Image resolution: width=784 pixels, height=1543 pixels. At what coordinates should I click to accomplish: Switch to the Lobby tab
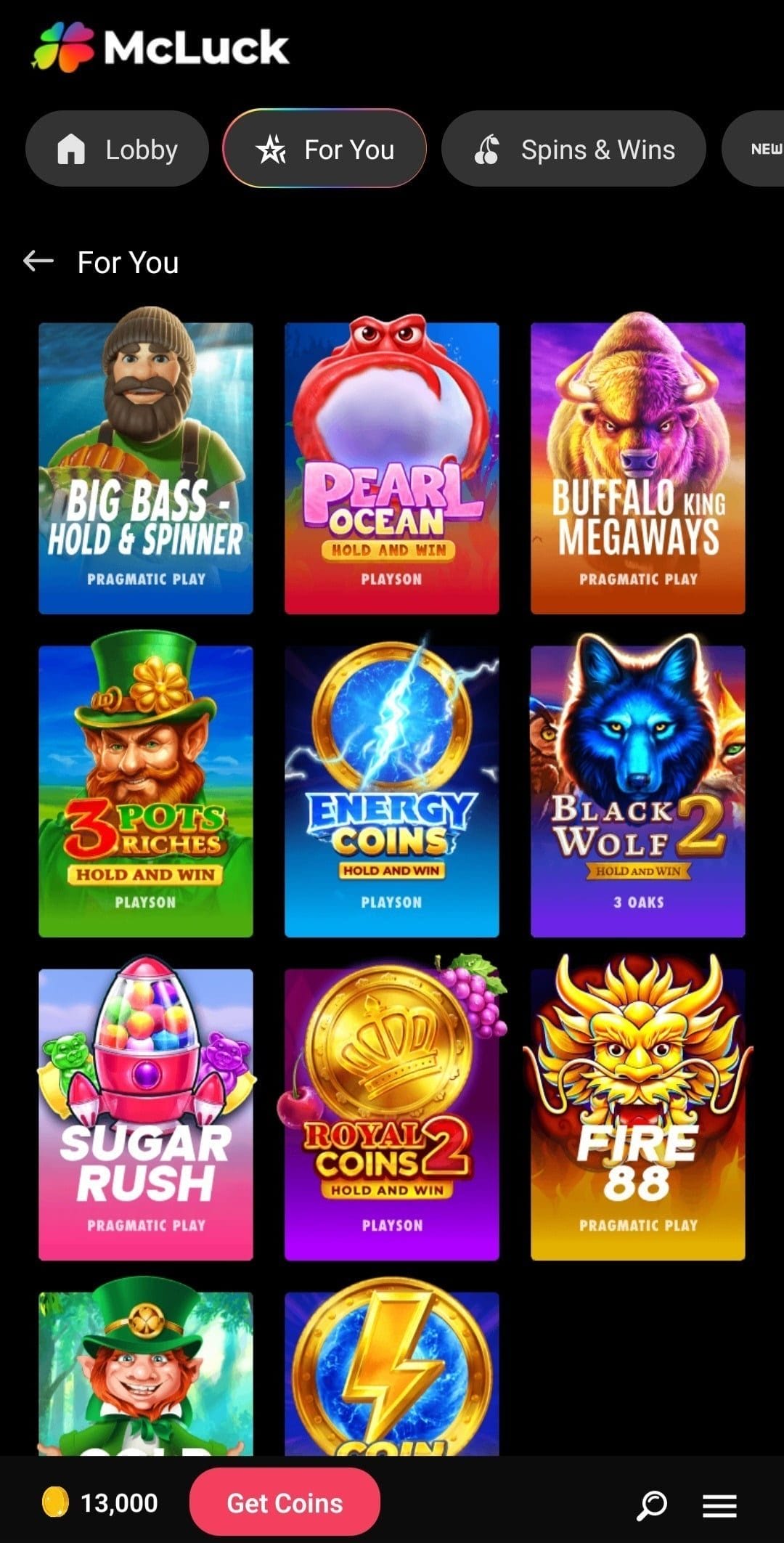pyautogui.click(x=117, y=149)
